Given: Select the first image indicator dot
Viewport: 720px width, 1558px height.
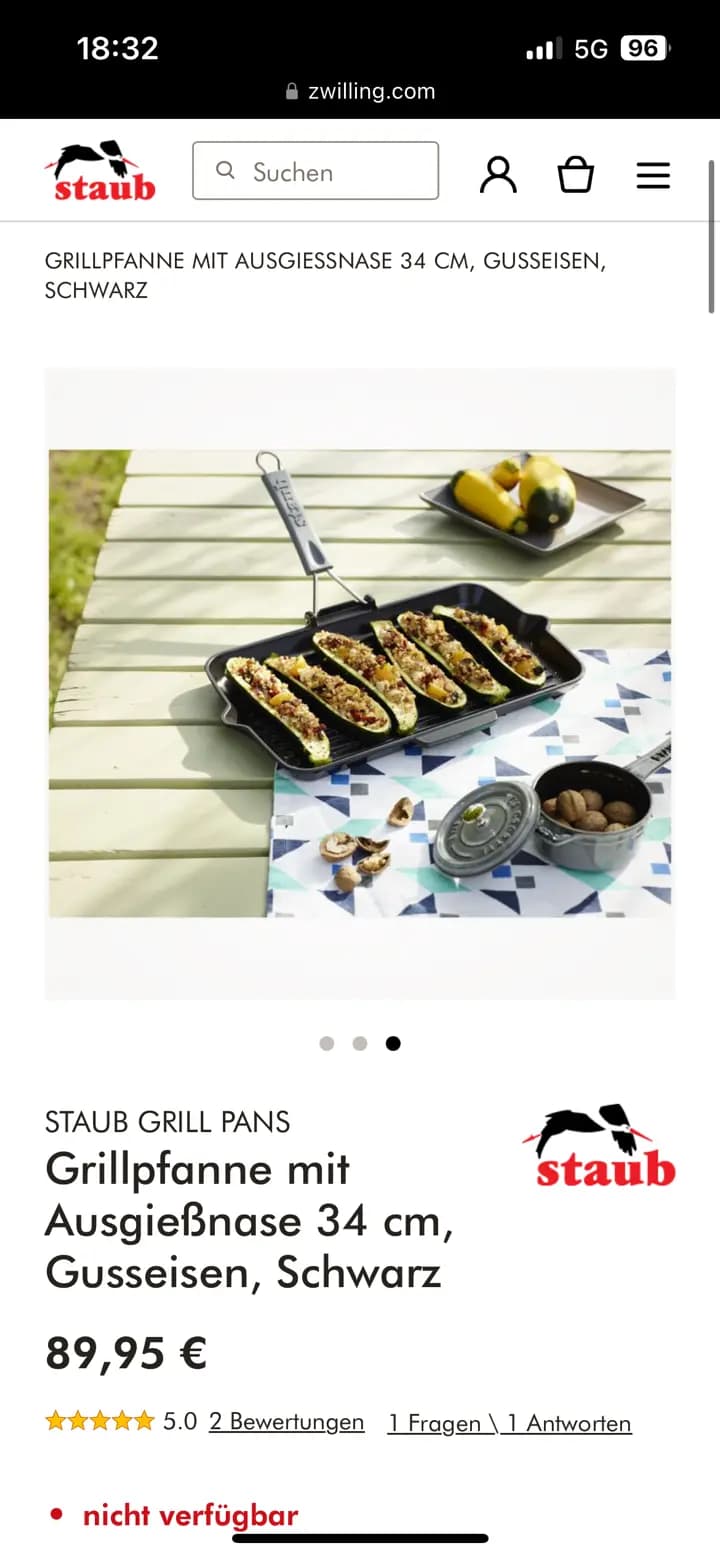Looking at the screenshot, I should coord(326,1043).
